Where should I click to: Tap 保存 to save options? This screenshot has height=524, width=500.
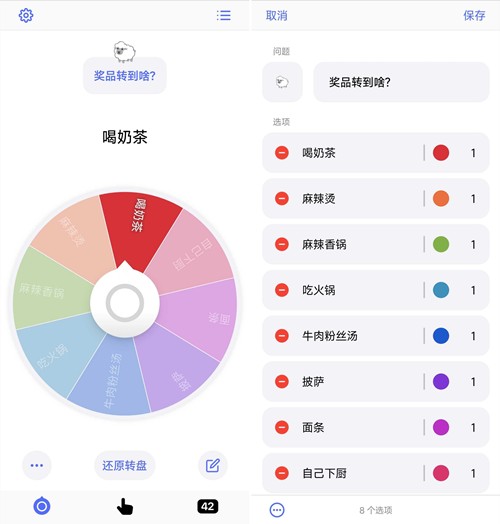[474, 16]
